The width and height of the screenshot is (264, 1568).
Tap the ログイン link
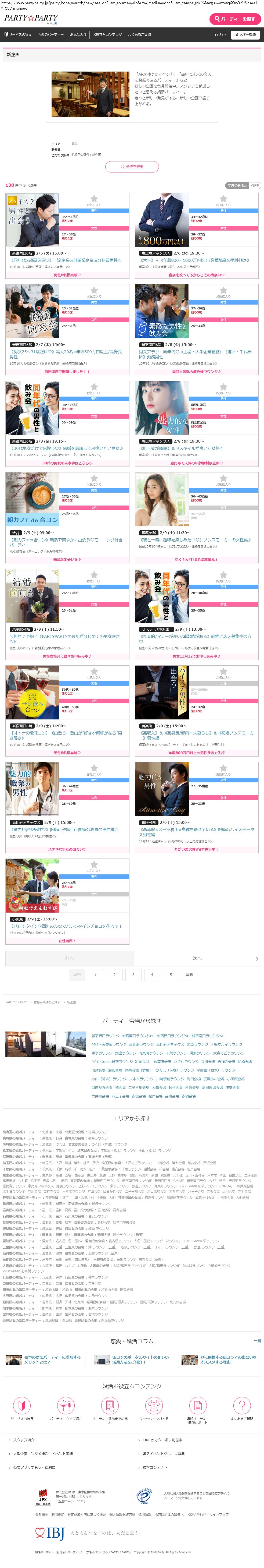point(220,35)
